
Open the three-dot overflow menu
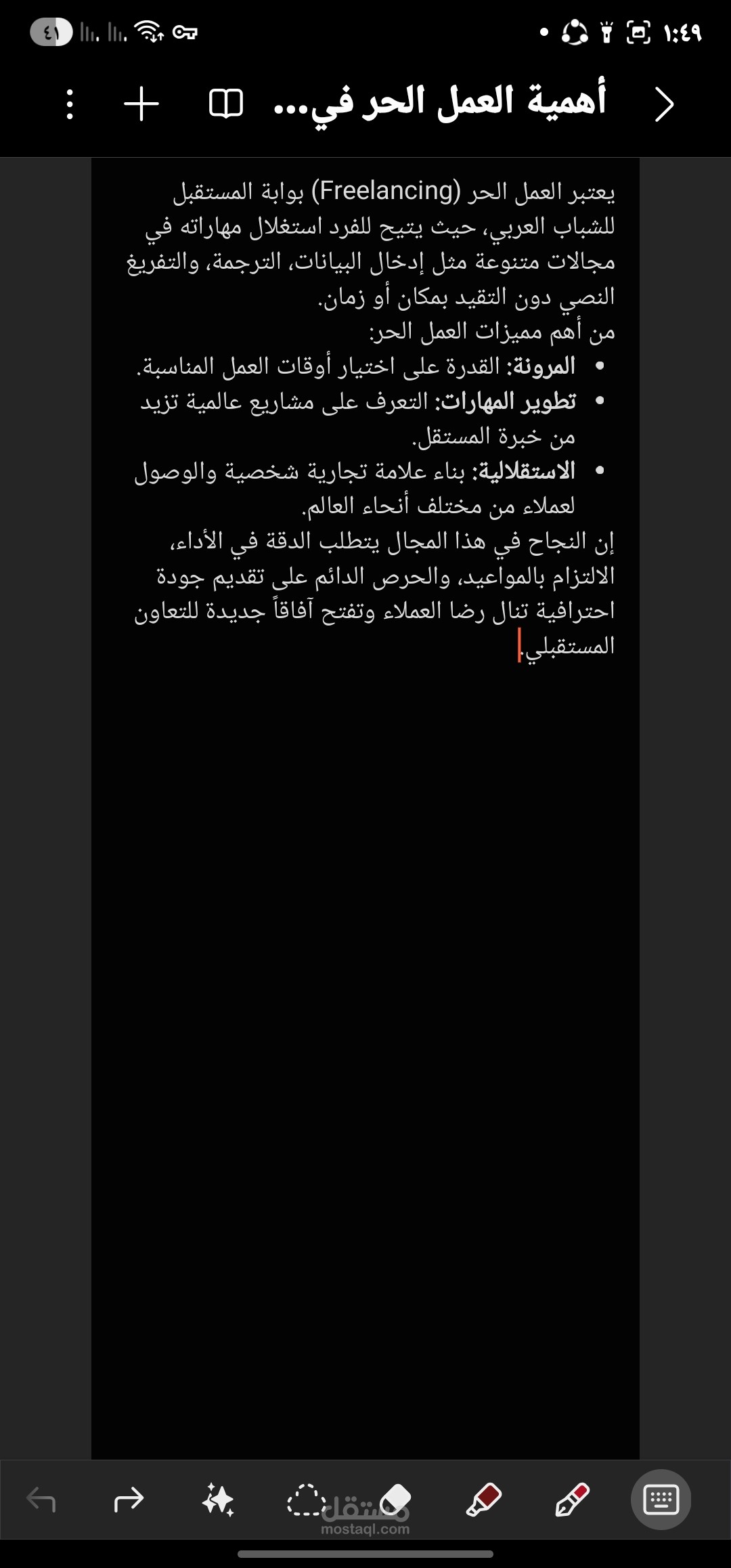pos(70,104)
